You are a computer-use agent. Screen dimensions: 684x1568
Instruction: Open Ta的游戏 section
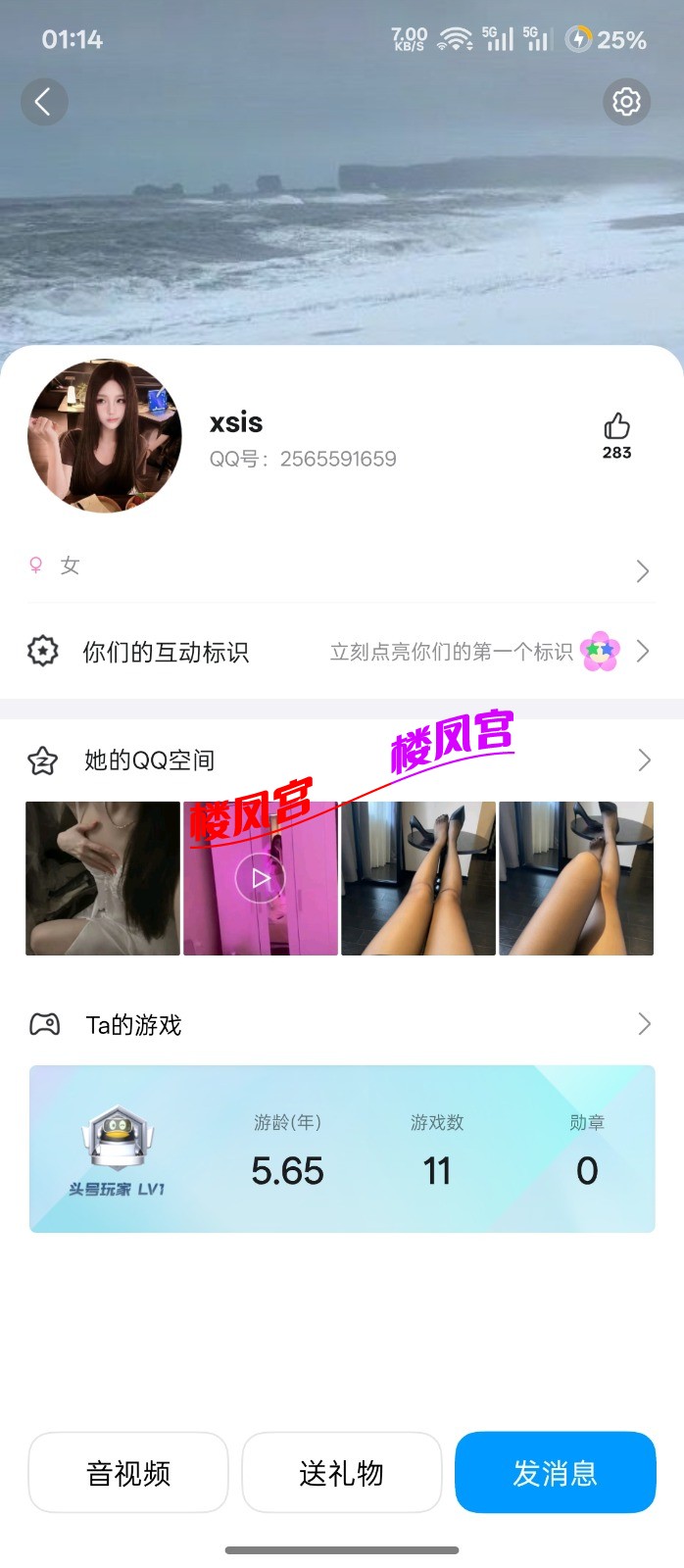(x=340, y=1025)
